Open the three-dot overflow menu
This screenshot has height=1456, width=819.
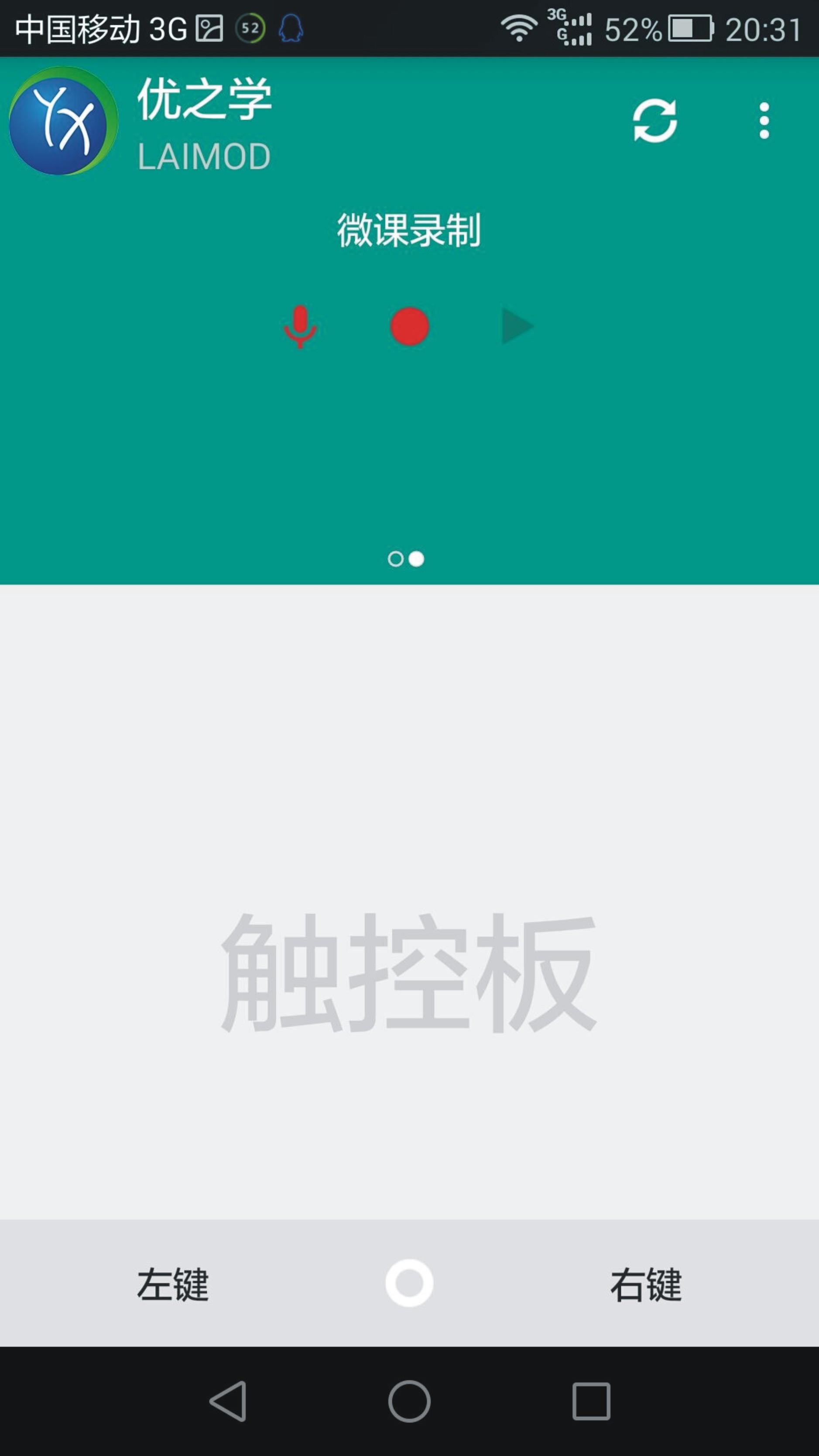[x=764, y=120]
